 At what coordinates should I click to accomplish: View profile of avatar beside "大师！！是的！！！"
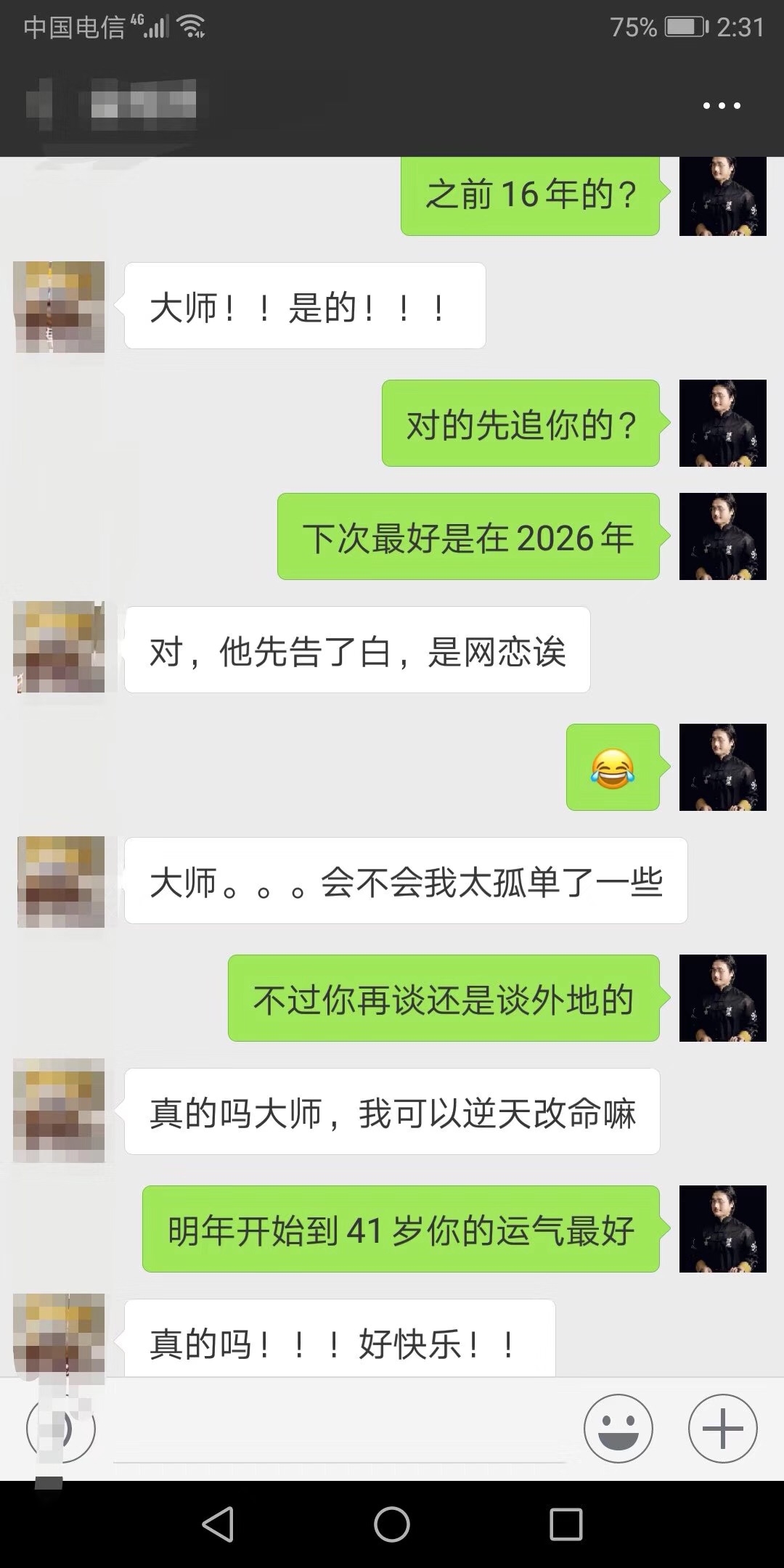60,307
